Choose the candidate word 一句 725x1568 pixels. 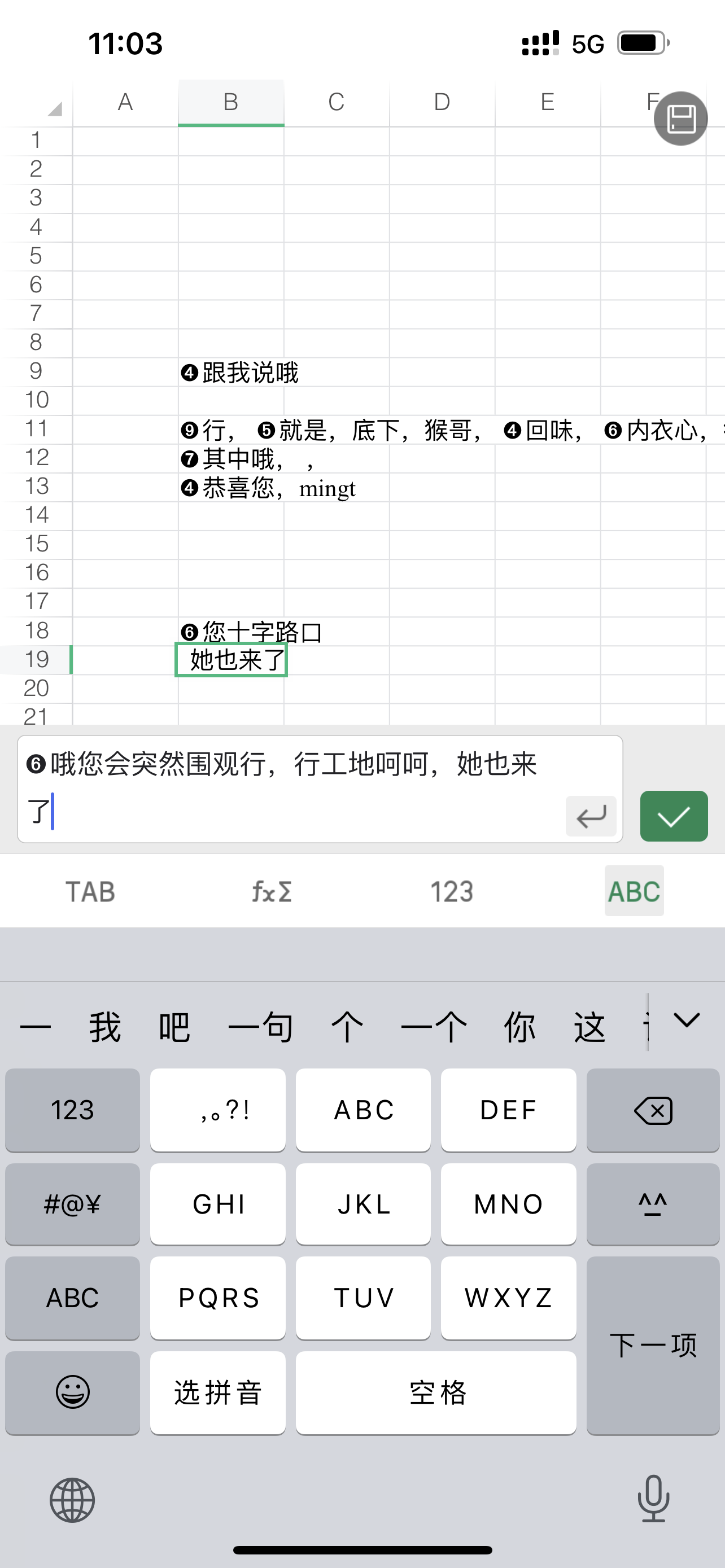260,1027
